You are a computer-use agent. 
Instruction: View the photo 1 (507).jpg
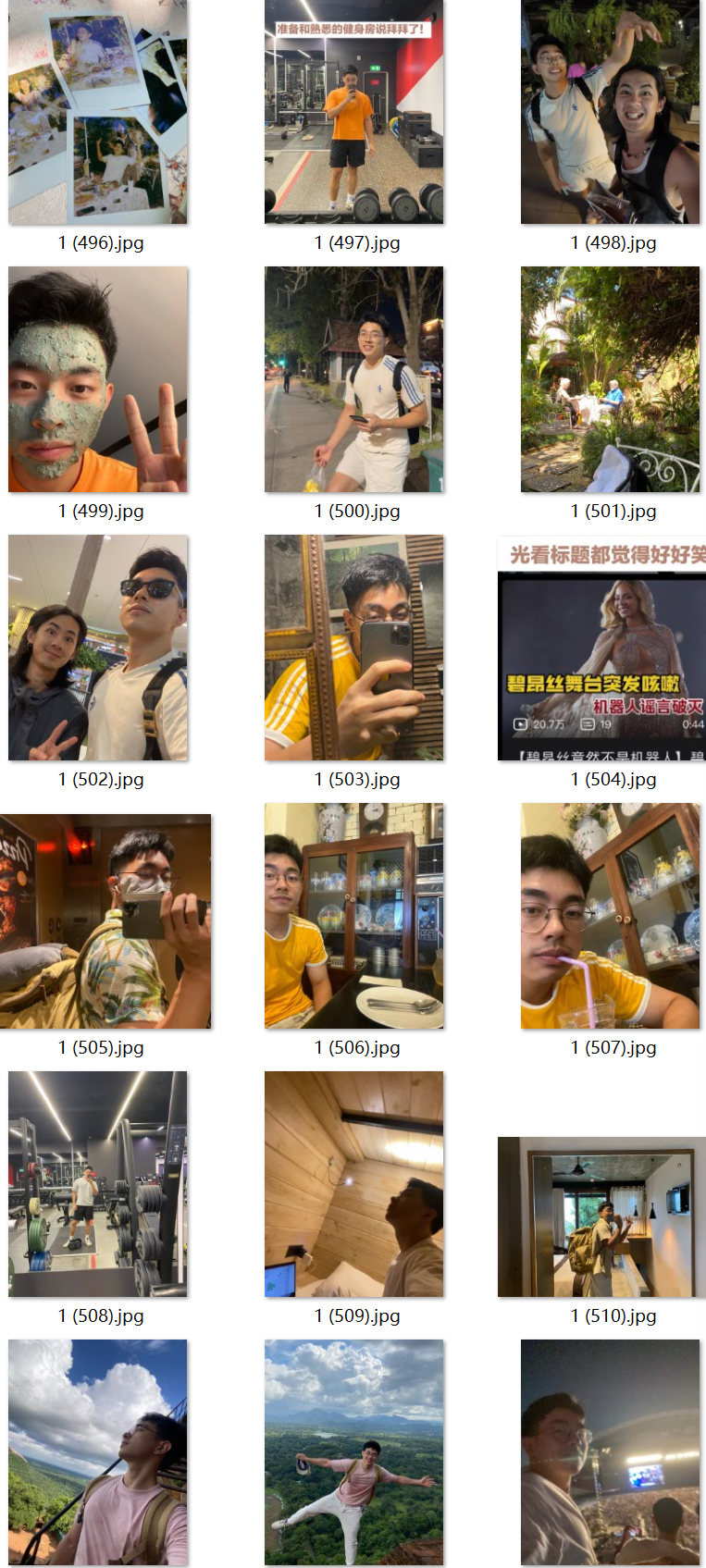pyautogui.click(x=610, y=916)
